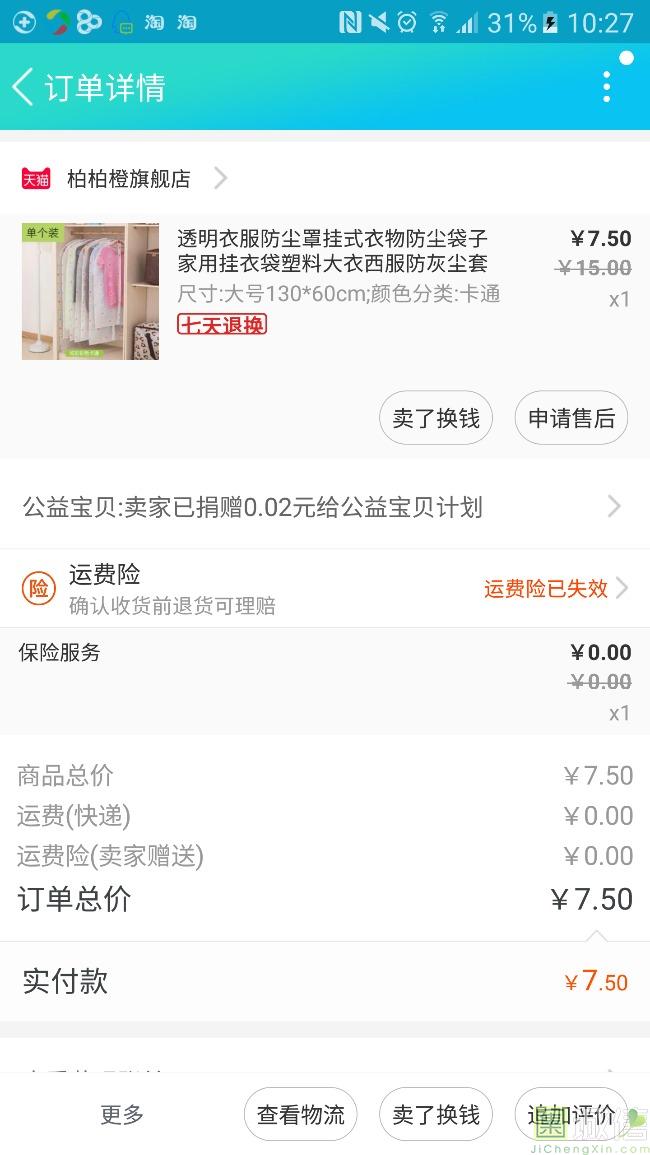Tap 追加评价 to add a review
The image size is (650, 1155).
pos(571,1114)
